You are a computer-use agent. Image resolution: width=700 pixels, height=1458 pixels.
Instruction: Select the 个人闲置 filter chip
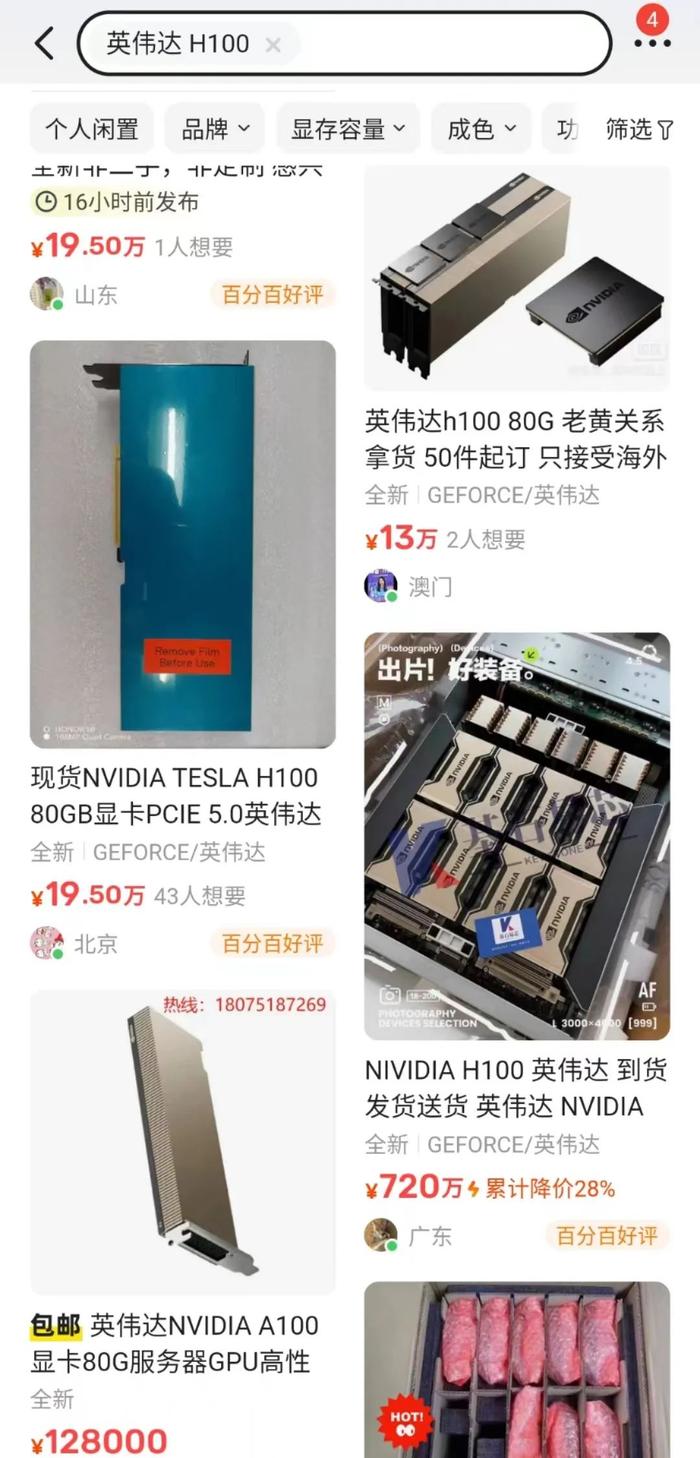click(x=92, y=129)
